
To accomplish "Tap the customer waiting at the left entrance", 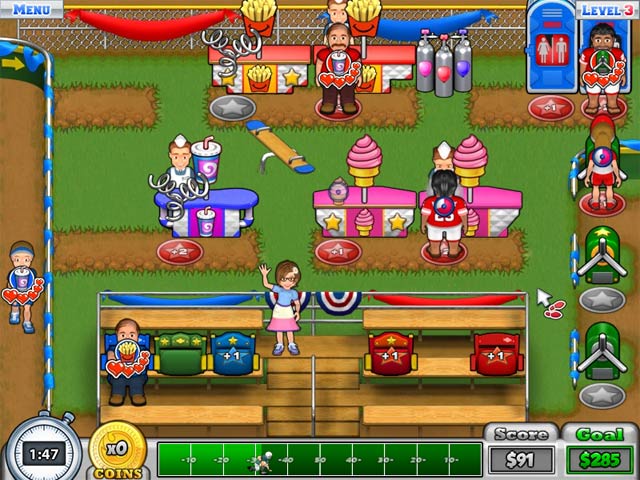I will (x=21, y=285).
